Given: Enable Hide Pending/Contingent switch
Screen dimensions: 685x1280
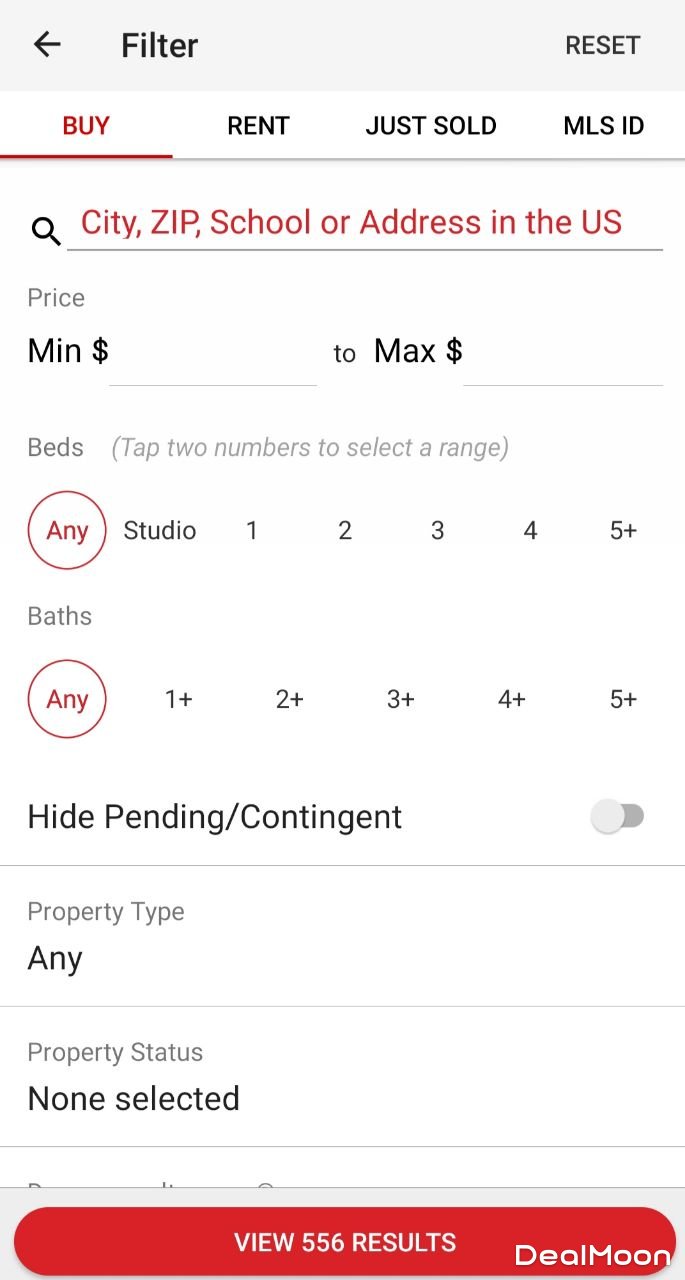Looking at the screenshot, I should click(618, 817).
